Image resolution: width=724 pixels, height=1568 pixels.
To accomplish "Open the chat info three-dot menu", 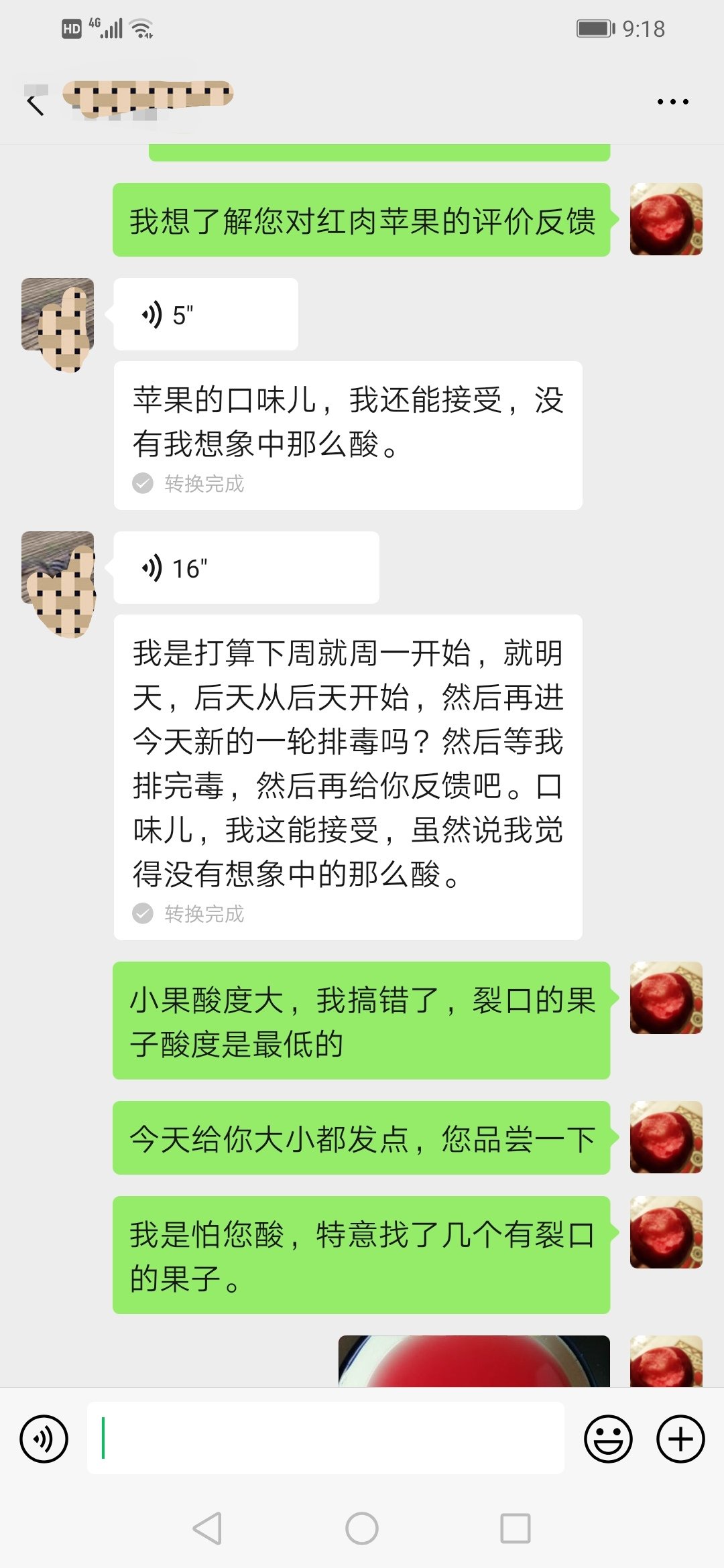I will (x=672, y=102).
